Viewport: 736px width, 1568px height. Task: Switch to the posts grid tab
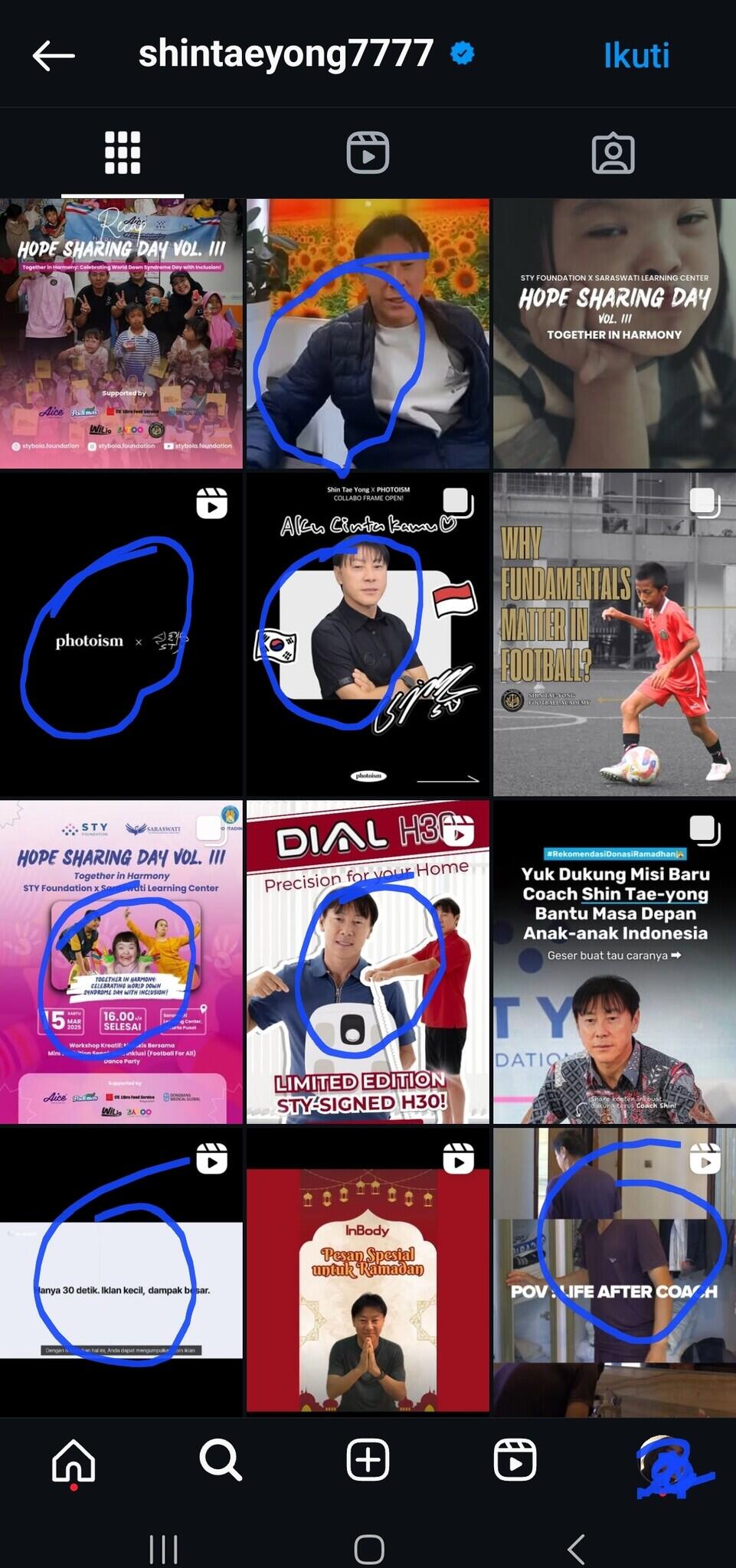click(x=123, y=153)
